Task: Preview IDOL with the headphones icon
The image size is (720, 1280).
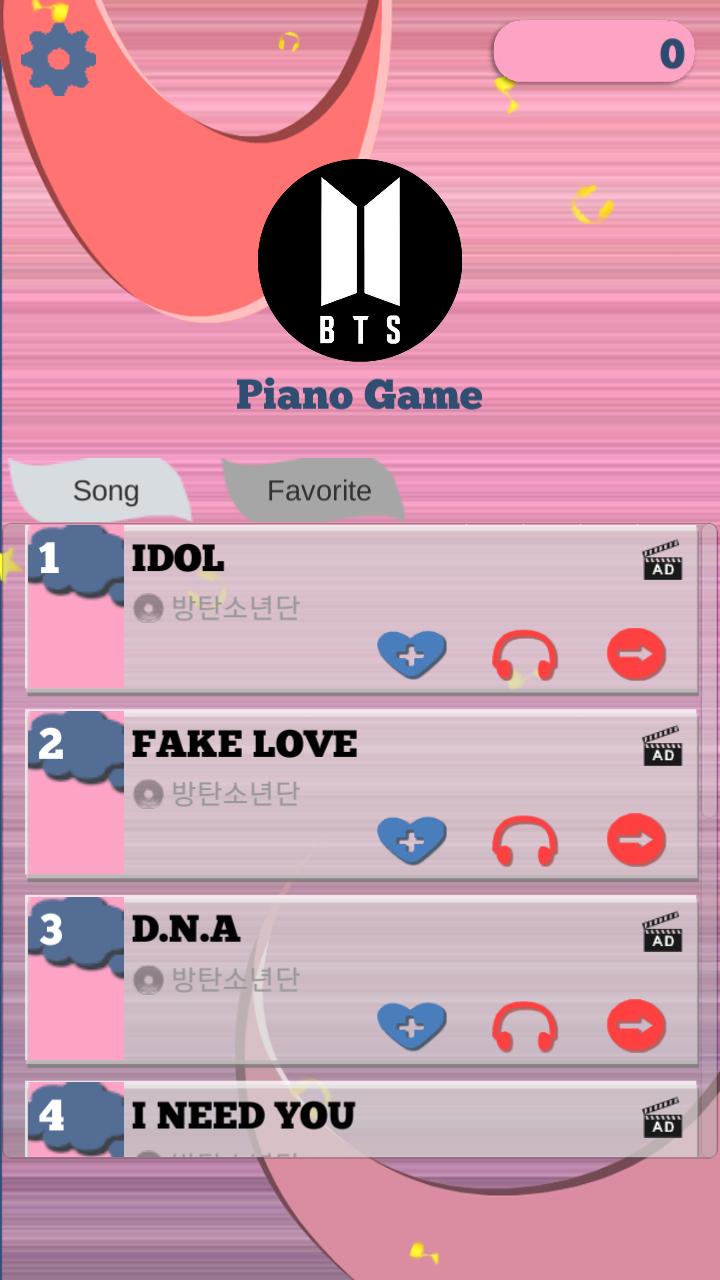Action: [x=524, y=656]
